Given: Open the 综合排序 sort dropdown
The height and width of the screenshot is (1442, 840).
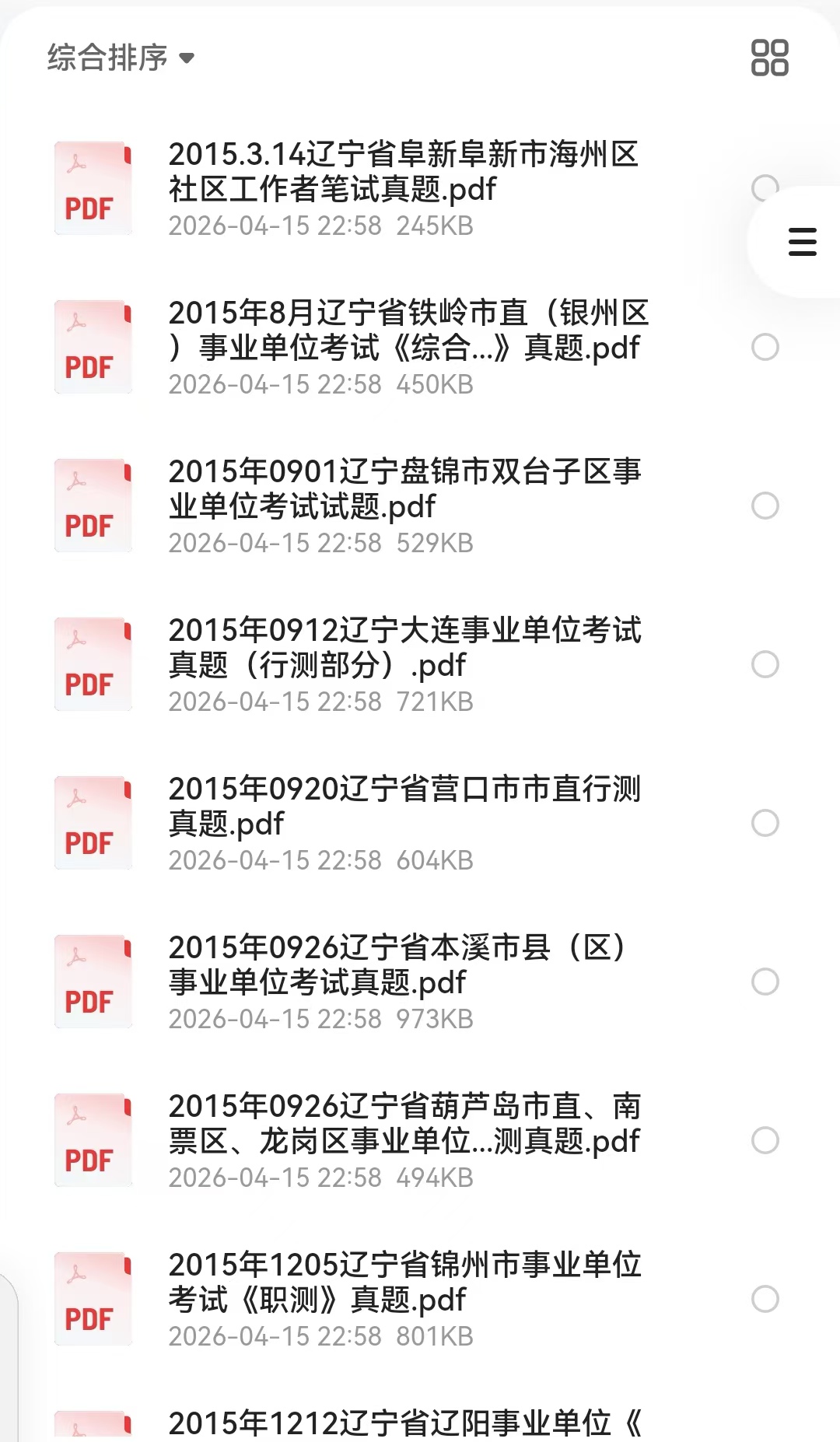Looking at the screenshot, I should 121,58.
